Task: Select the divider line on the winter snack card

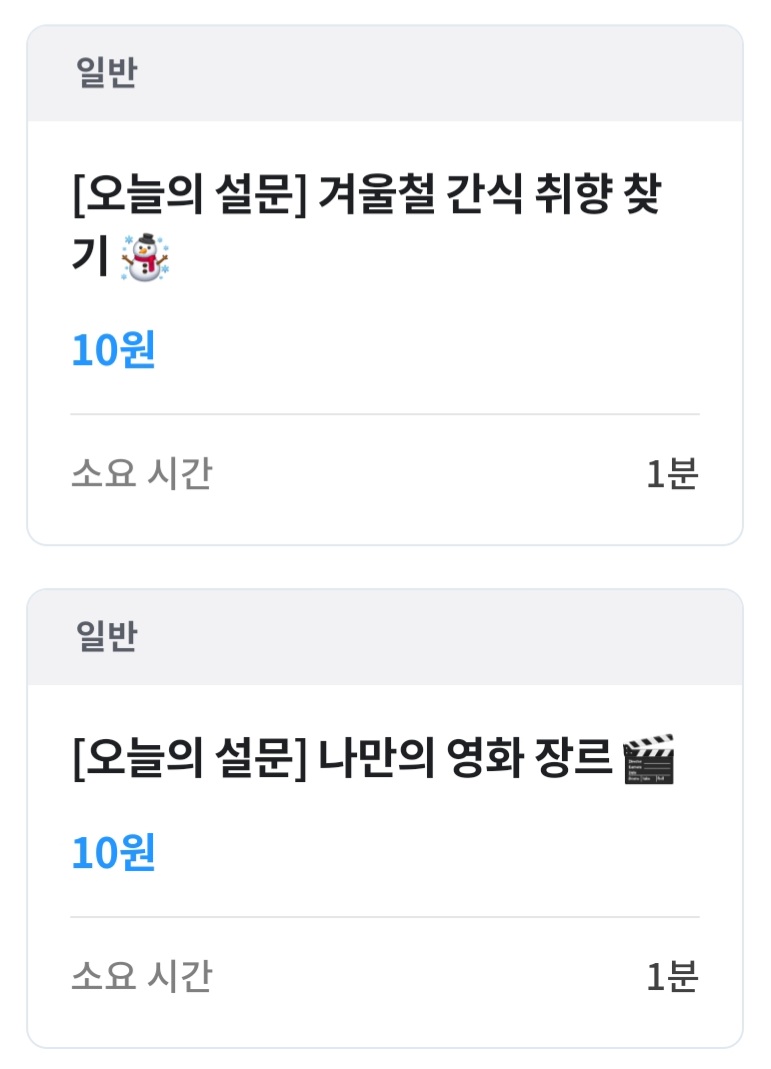Action: click(x=385, y=411)
